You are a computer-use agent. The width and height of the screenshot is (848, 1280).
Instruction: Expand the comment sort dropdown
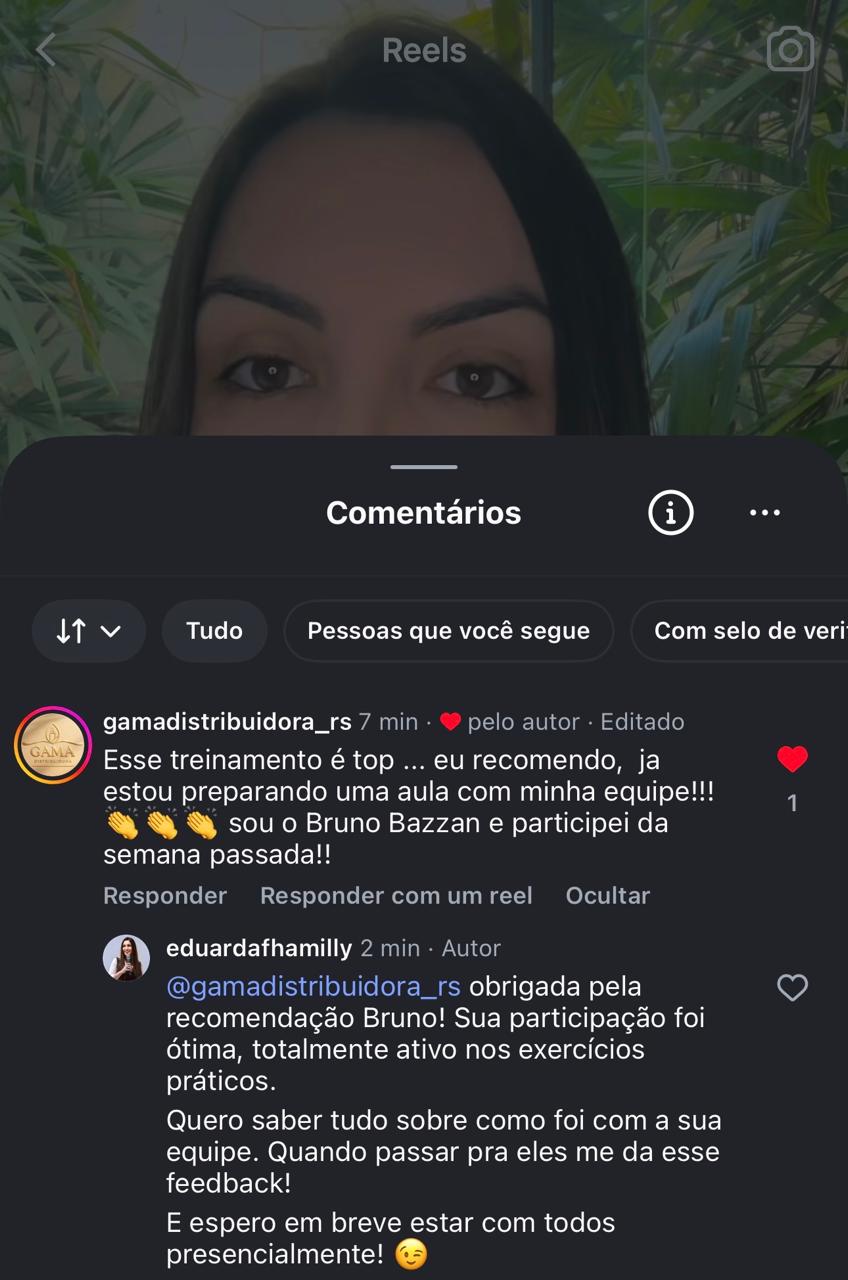88,631
